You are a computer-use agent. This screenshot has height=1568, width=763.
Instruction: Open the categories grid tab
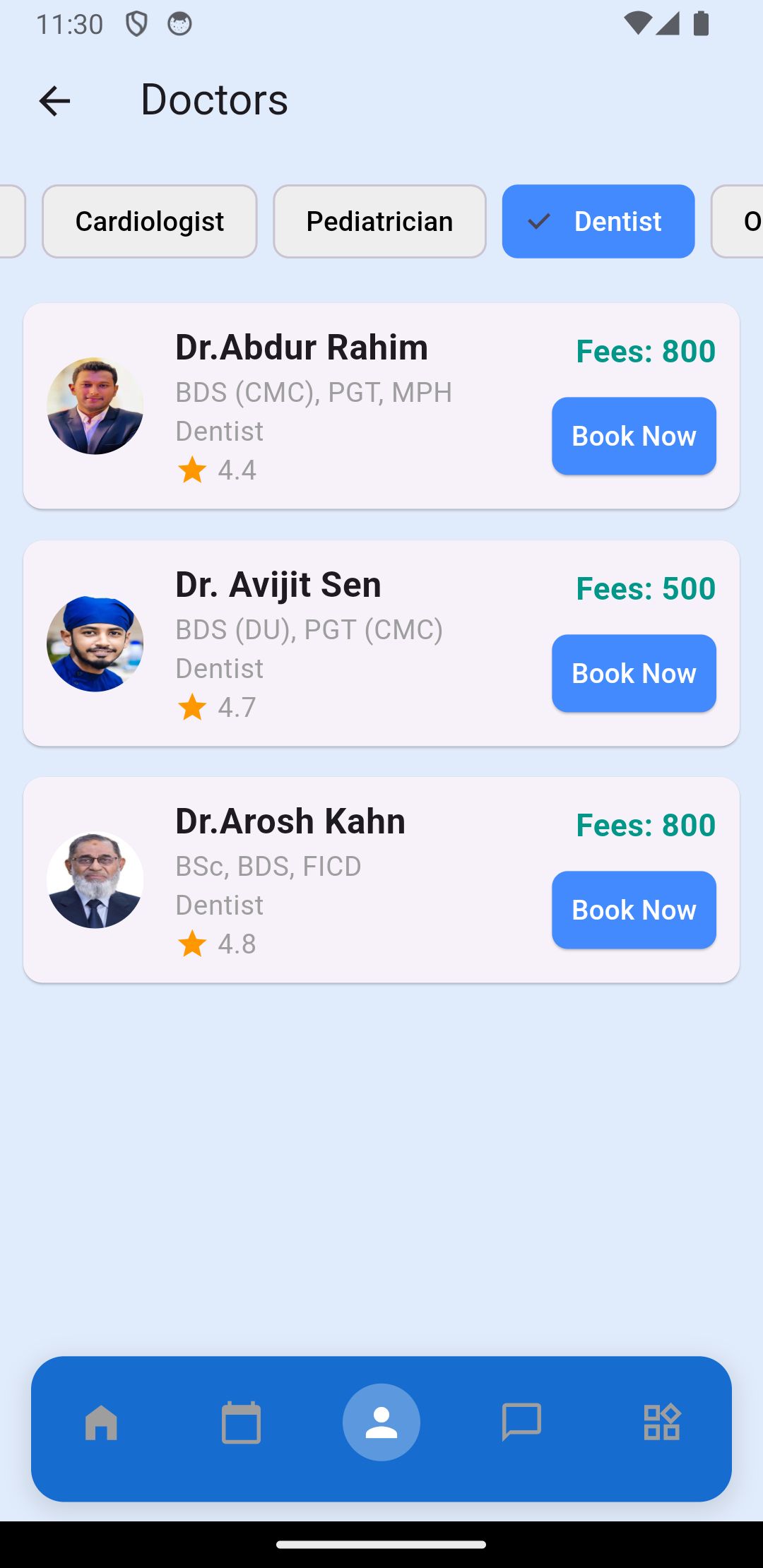coord(661,1423)
